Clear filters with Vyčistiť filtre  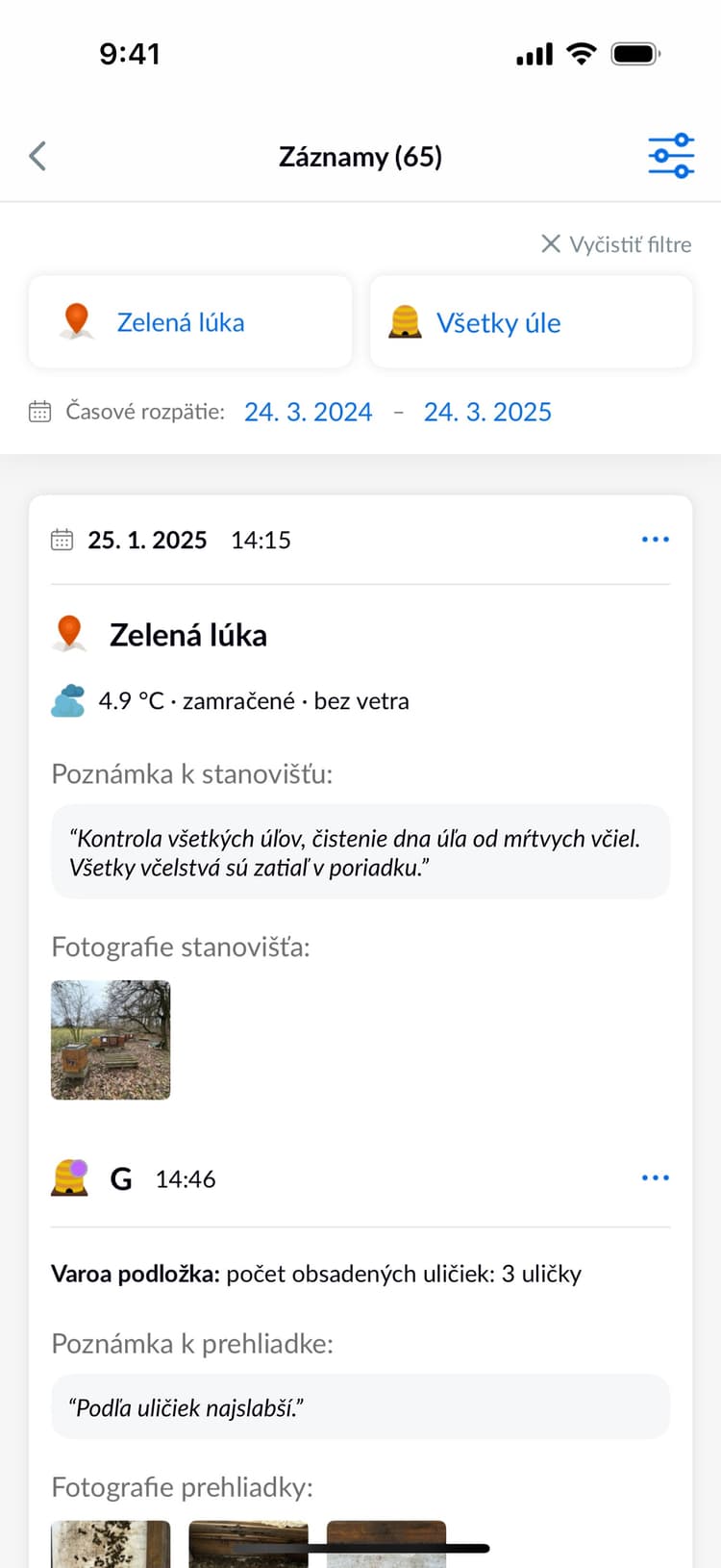[616, 244]
